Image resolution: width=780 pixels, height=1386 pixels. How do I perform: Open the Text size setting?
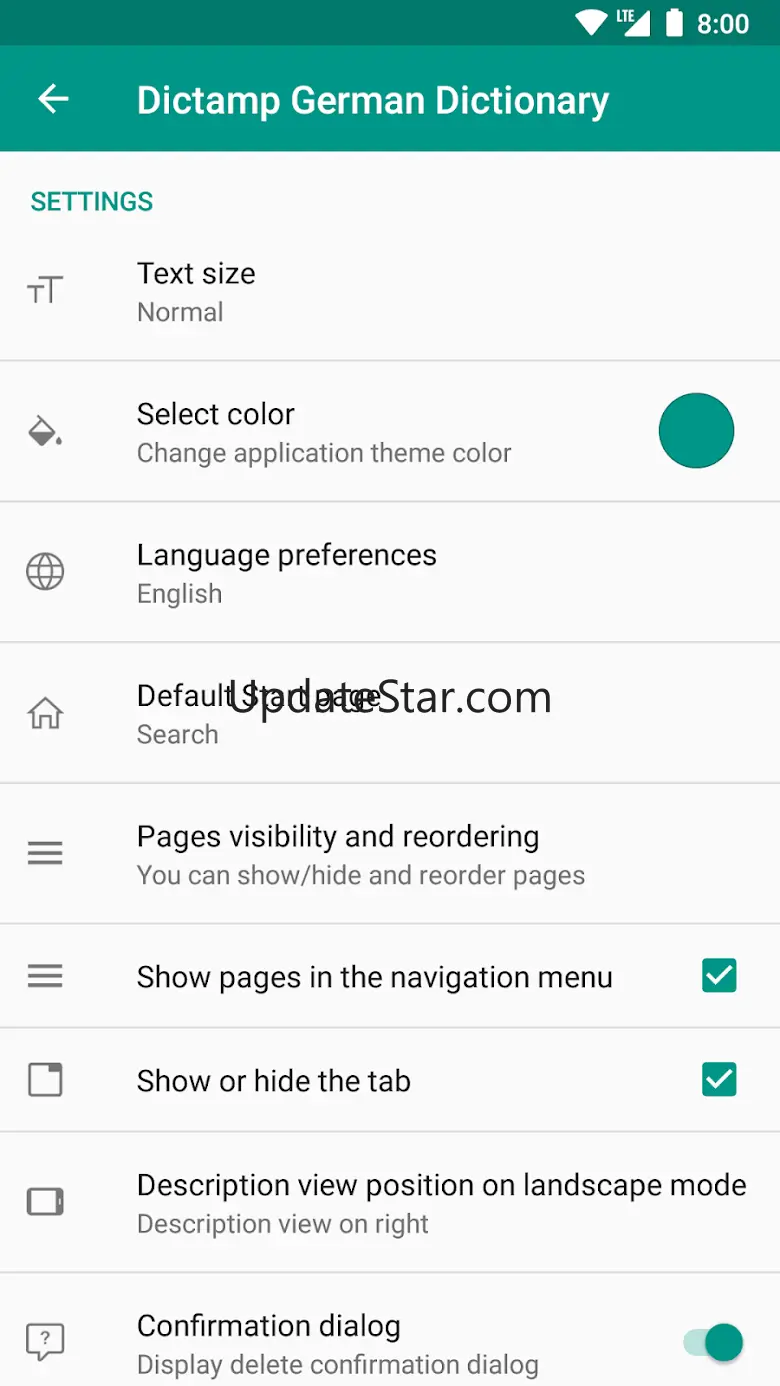(x=390, y=291)
